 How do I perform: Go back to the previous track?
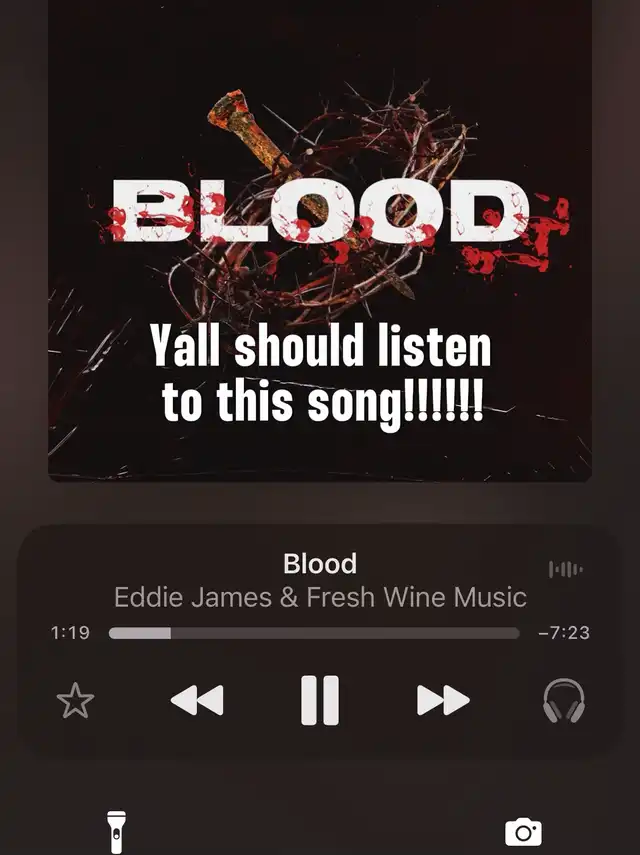[197, 700]
